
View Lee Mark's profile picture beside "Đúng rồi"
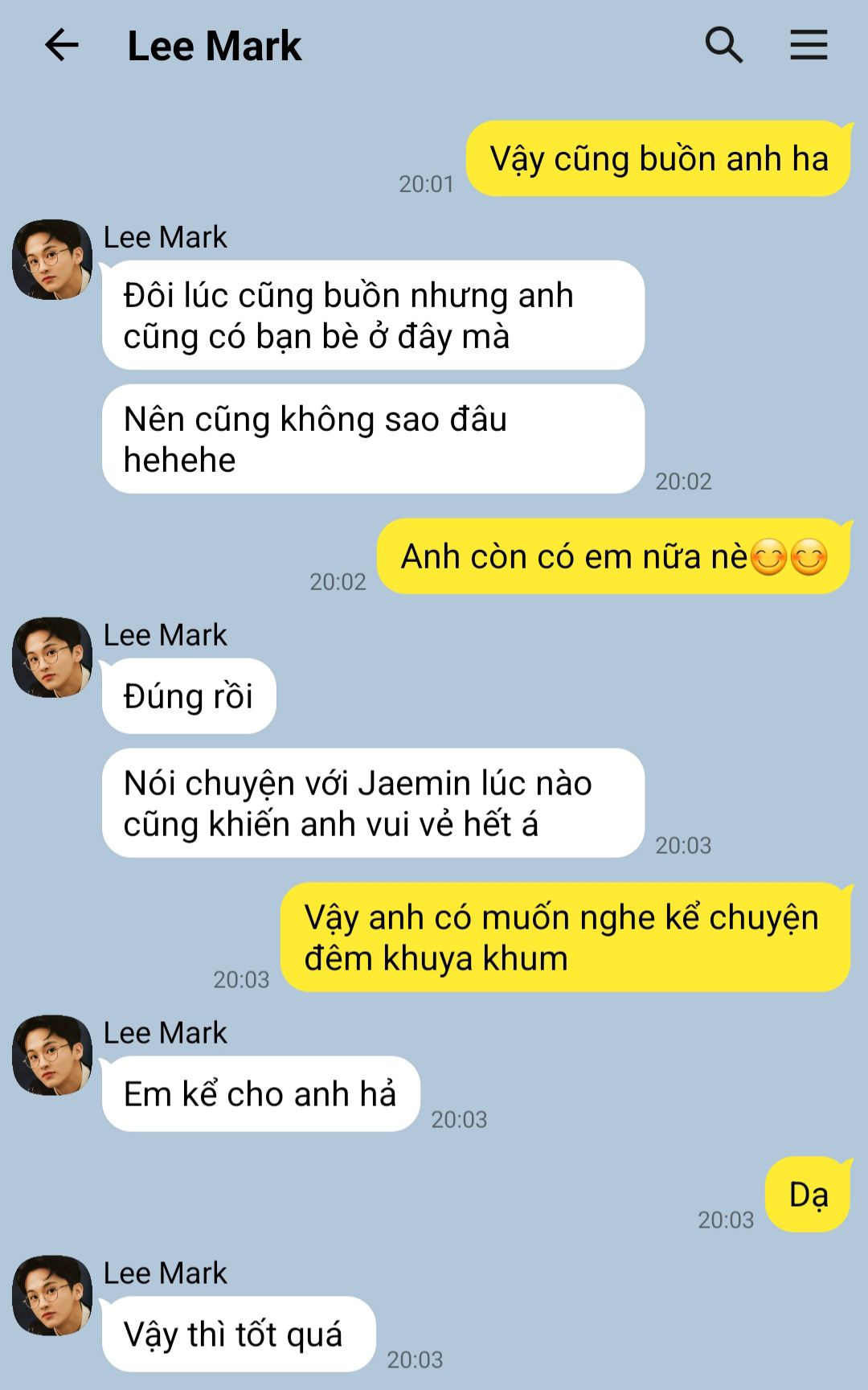pyautogui.click(x=52, y=657)
